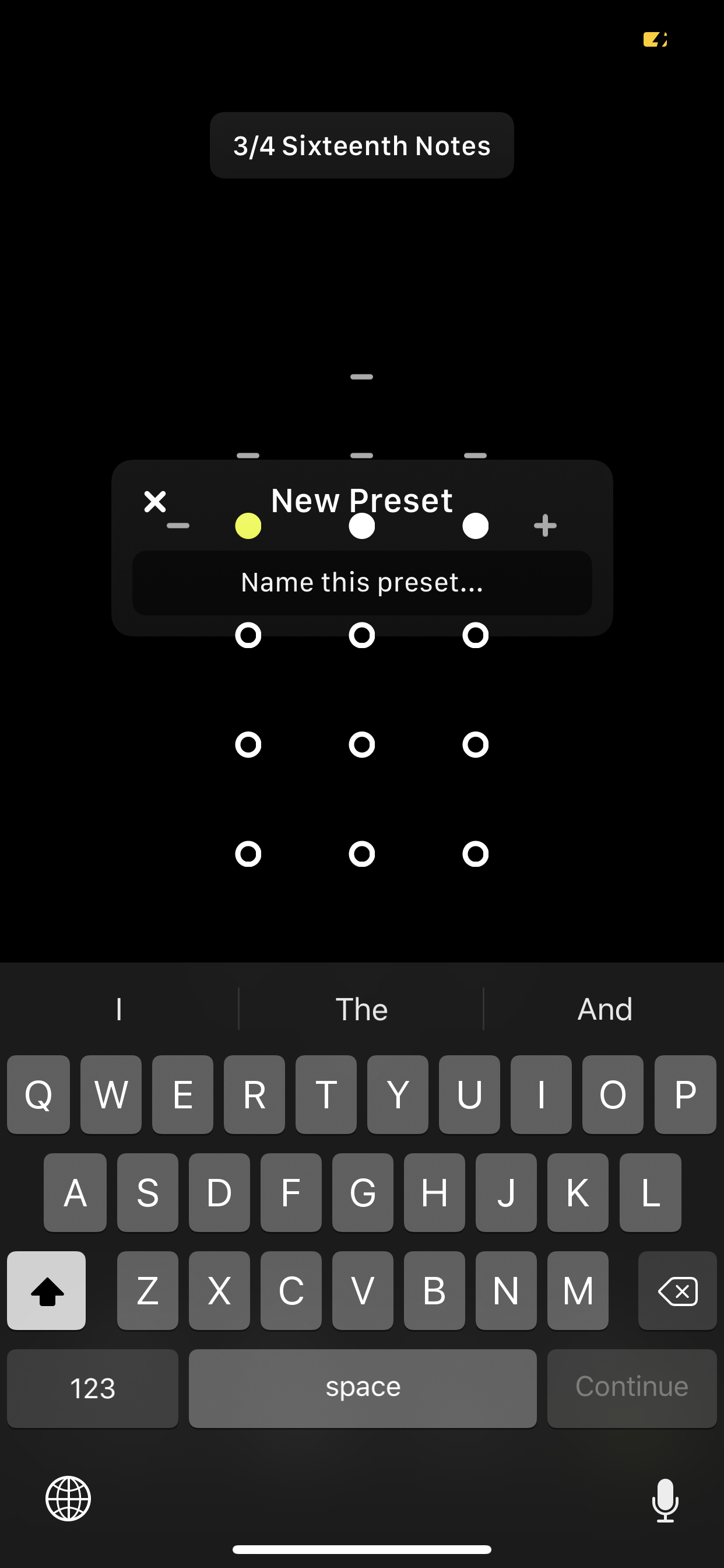The image size is (724, 1568).
Task: Toggle the shift key
Action: 47,1290
